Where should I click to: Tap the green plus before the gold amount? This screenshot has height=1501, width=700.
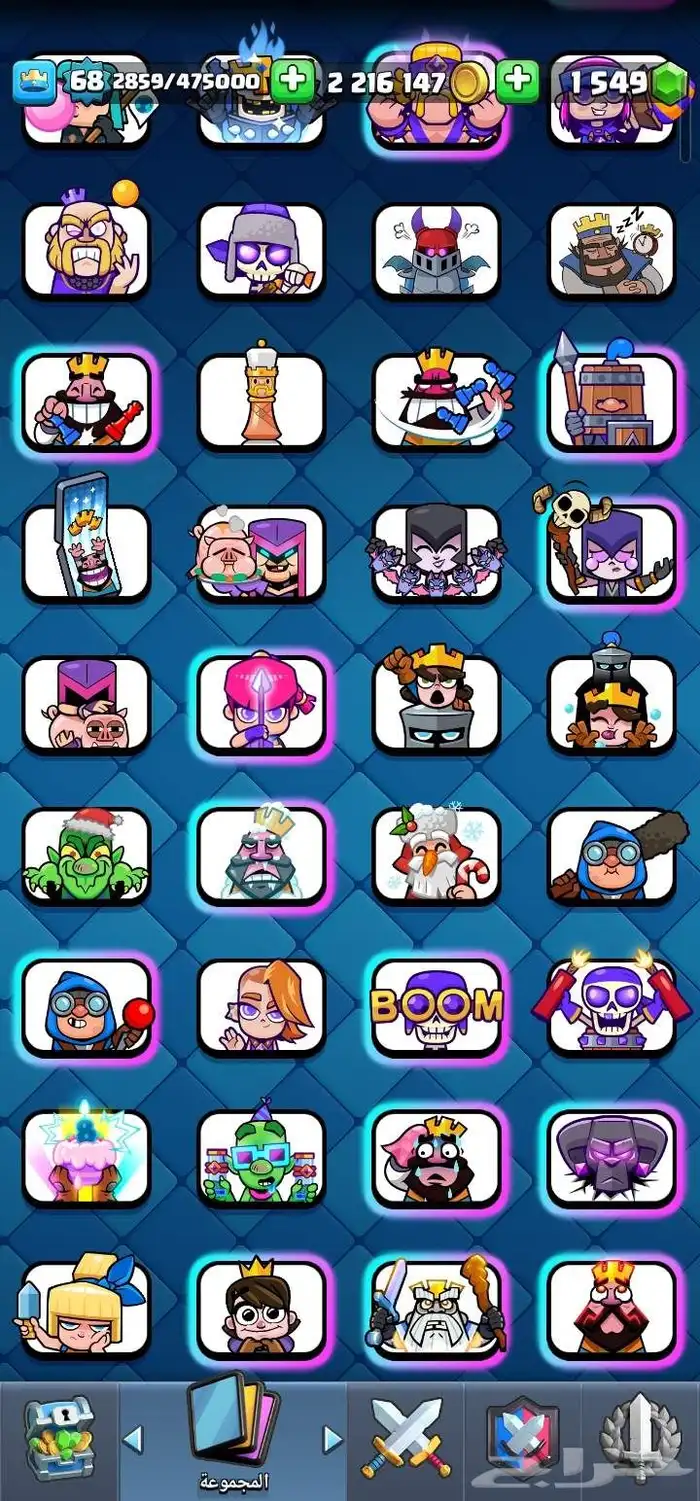point(294,81)
